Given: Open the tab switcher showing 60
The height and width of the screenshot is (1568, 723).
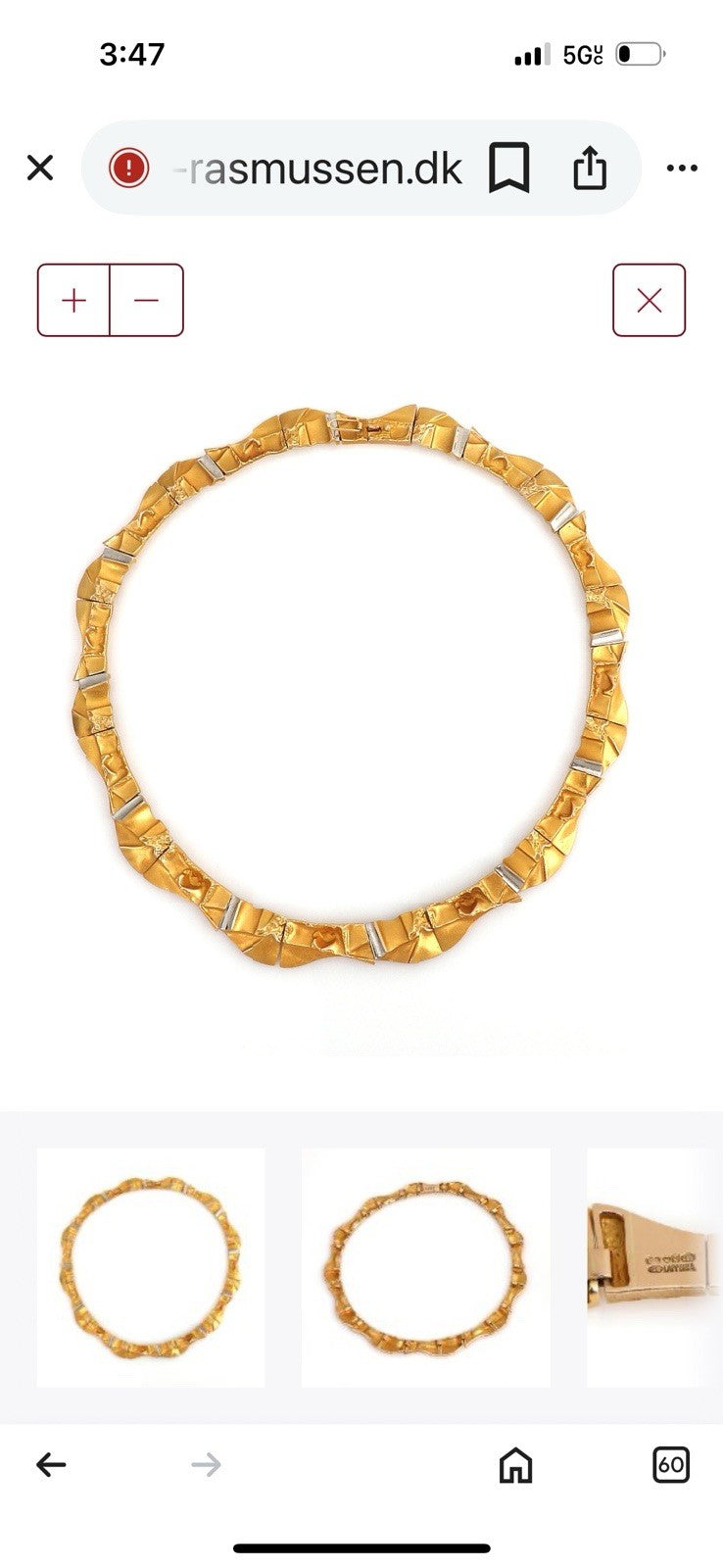Looking at the screenshot, I should [671, 1465].
